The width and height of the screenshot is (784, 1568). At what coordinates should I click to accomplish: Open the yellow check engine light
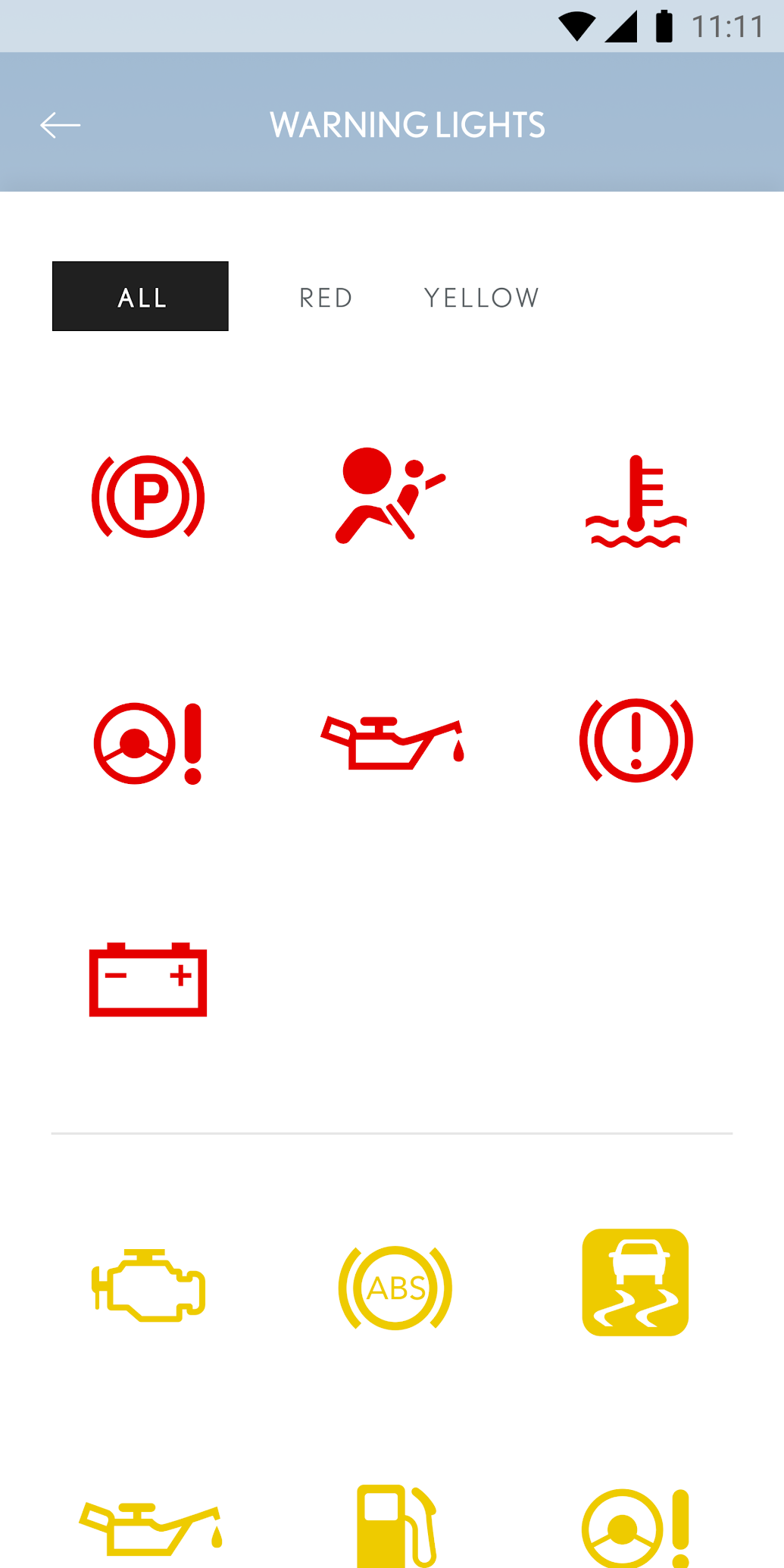[148, 1285]
